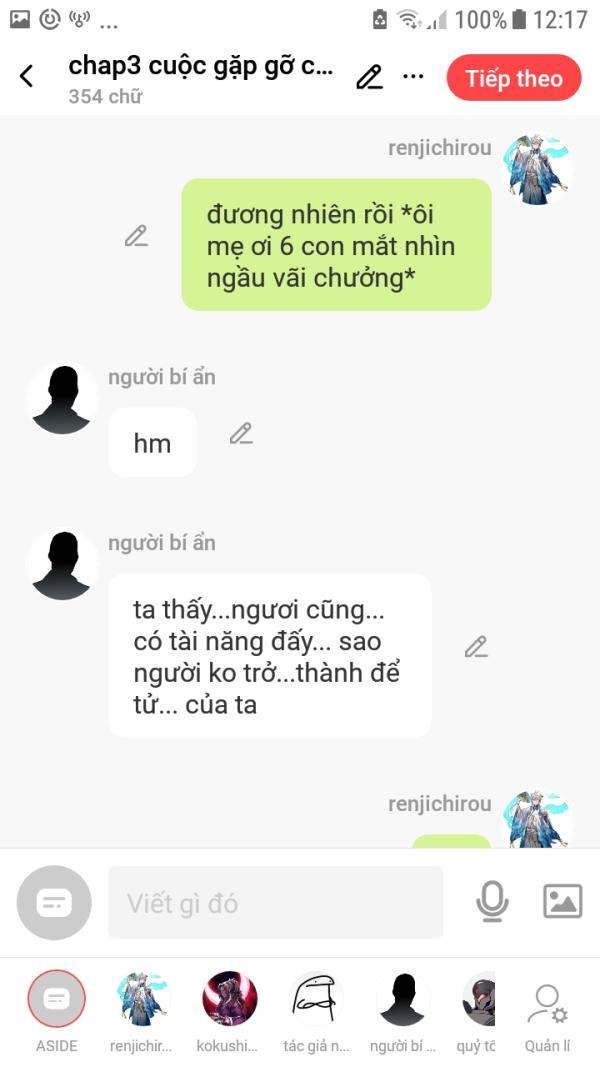Select the ASIDE narrator option
The height and width of the screenshot is (1067, 600).
click(x=56, y=1011)
